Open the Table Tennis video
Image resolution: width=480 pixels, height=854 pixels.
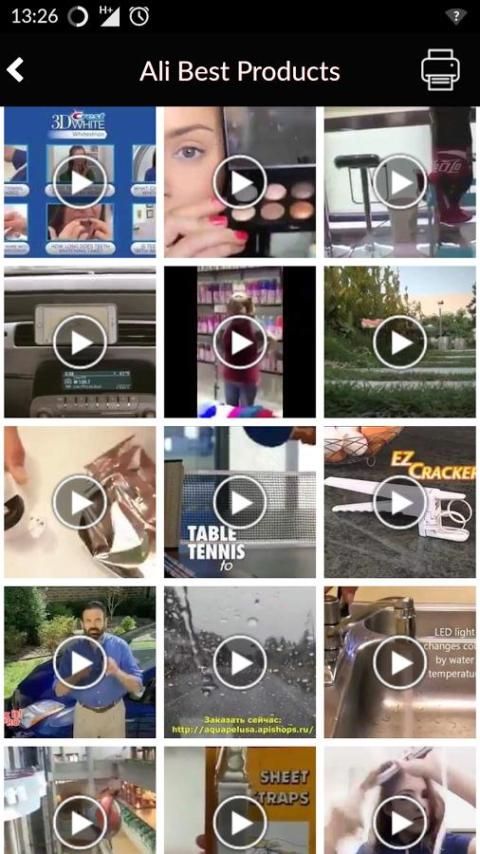[240, 502]
